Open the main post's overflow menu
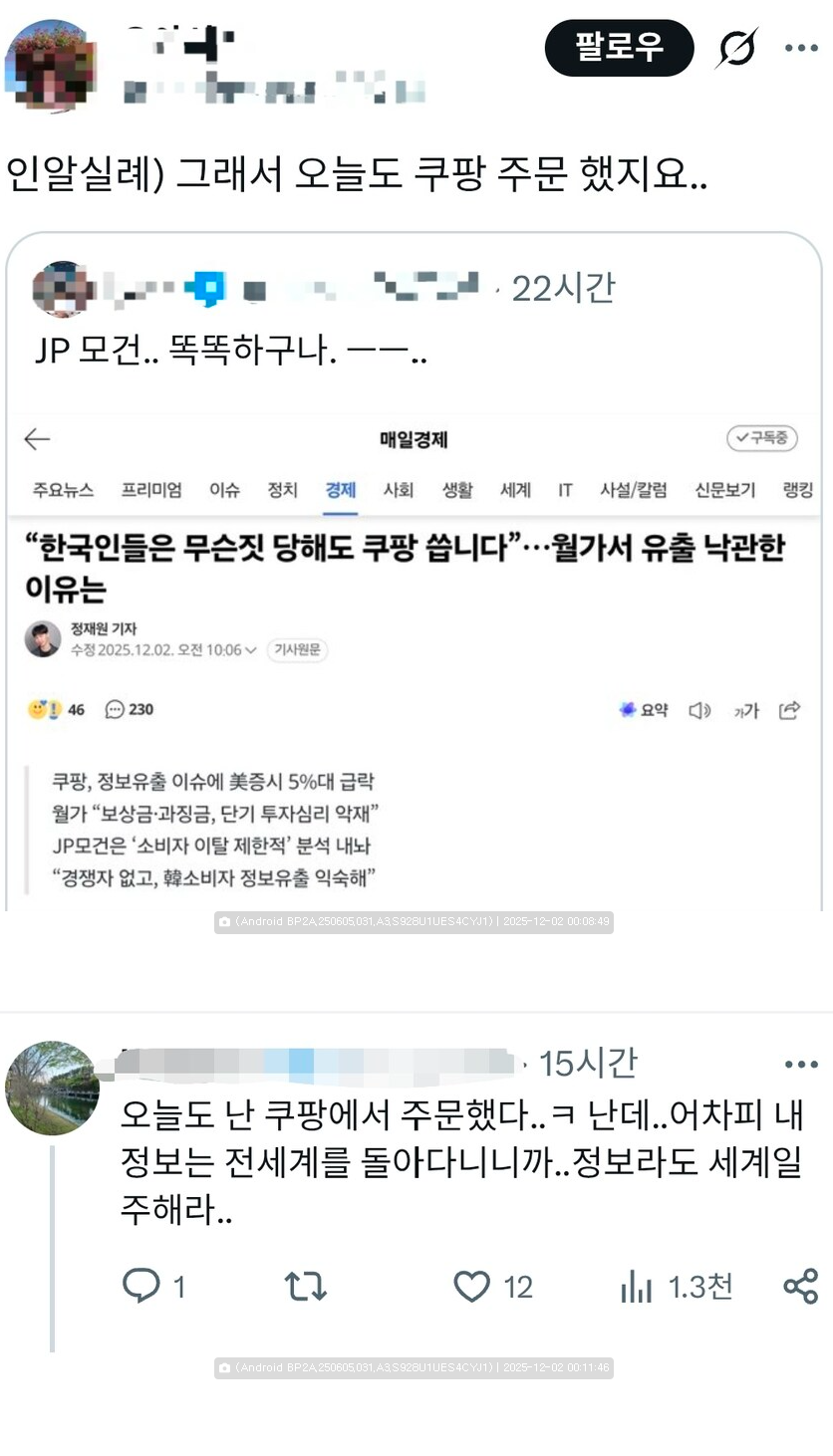Screen dimensions: 833x1456 (x=801, y=48)
